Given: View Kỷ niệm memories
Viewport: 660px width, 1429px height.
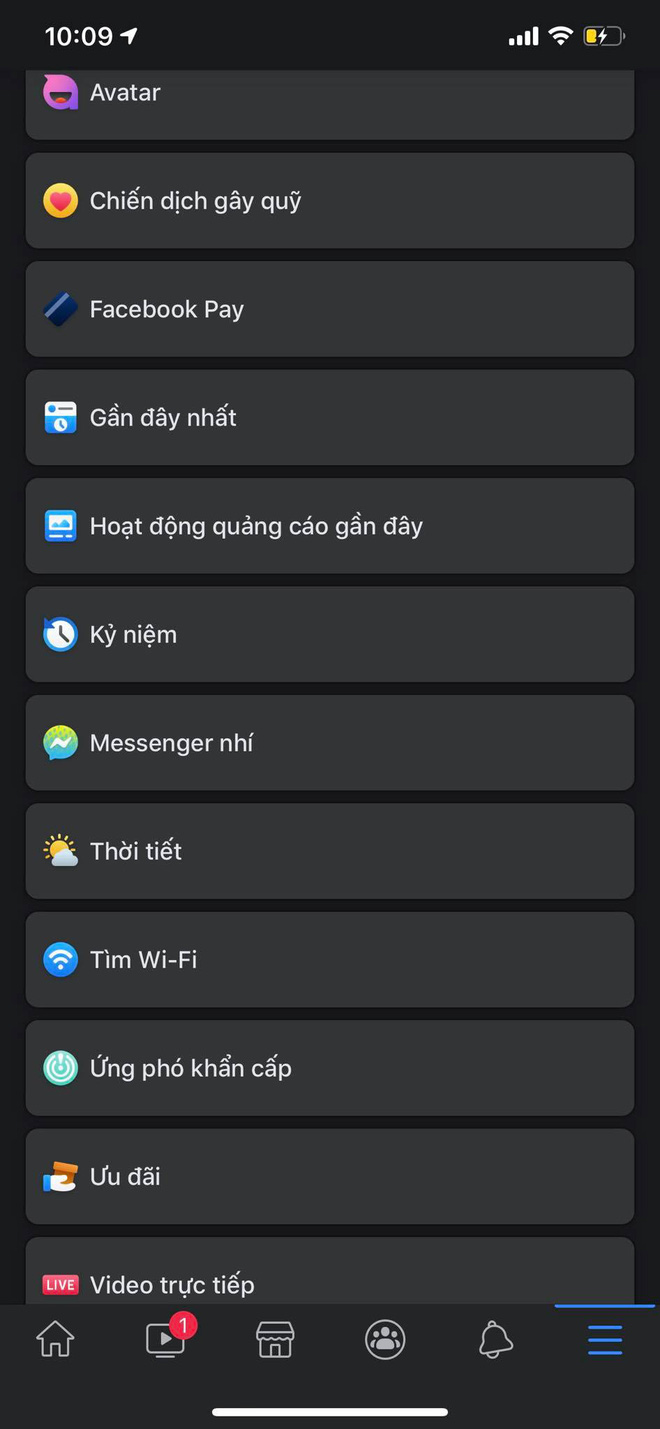Looking at the screenshot, I should click(330, 634).
